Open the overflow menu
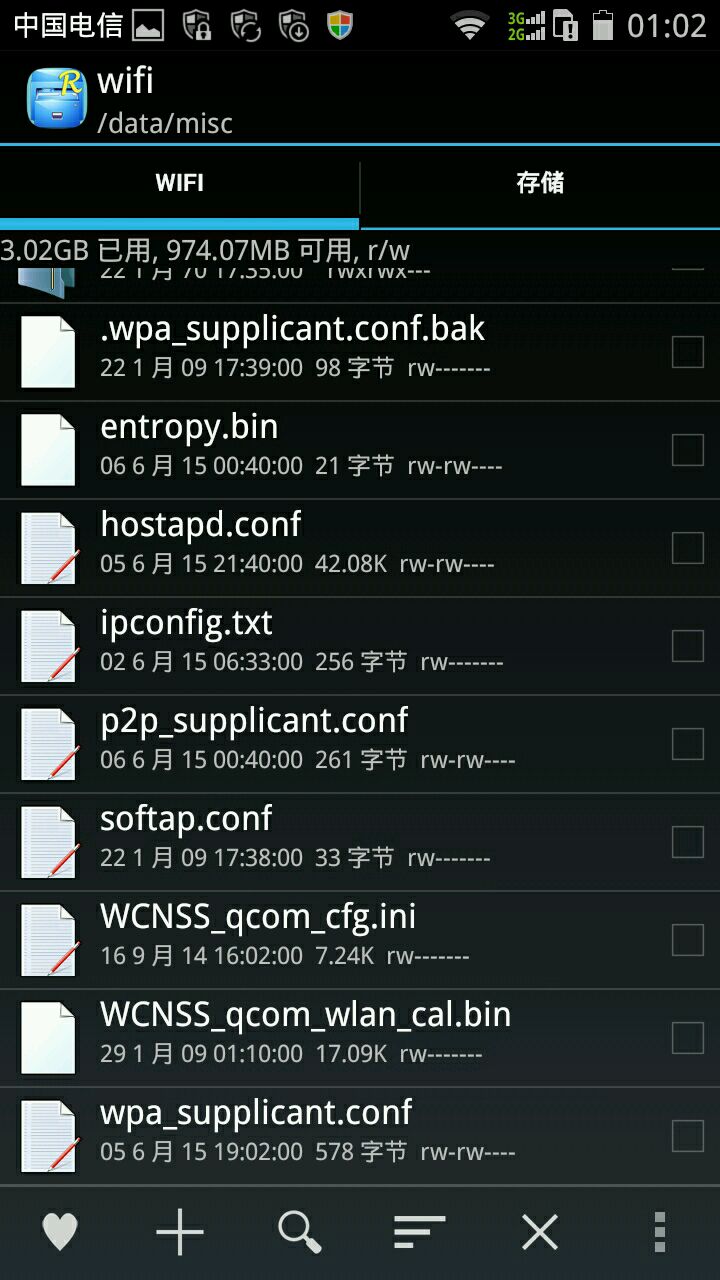Image resolution: width=720 pixels, height=1280 pixels. tap(659, 1232)
